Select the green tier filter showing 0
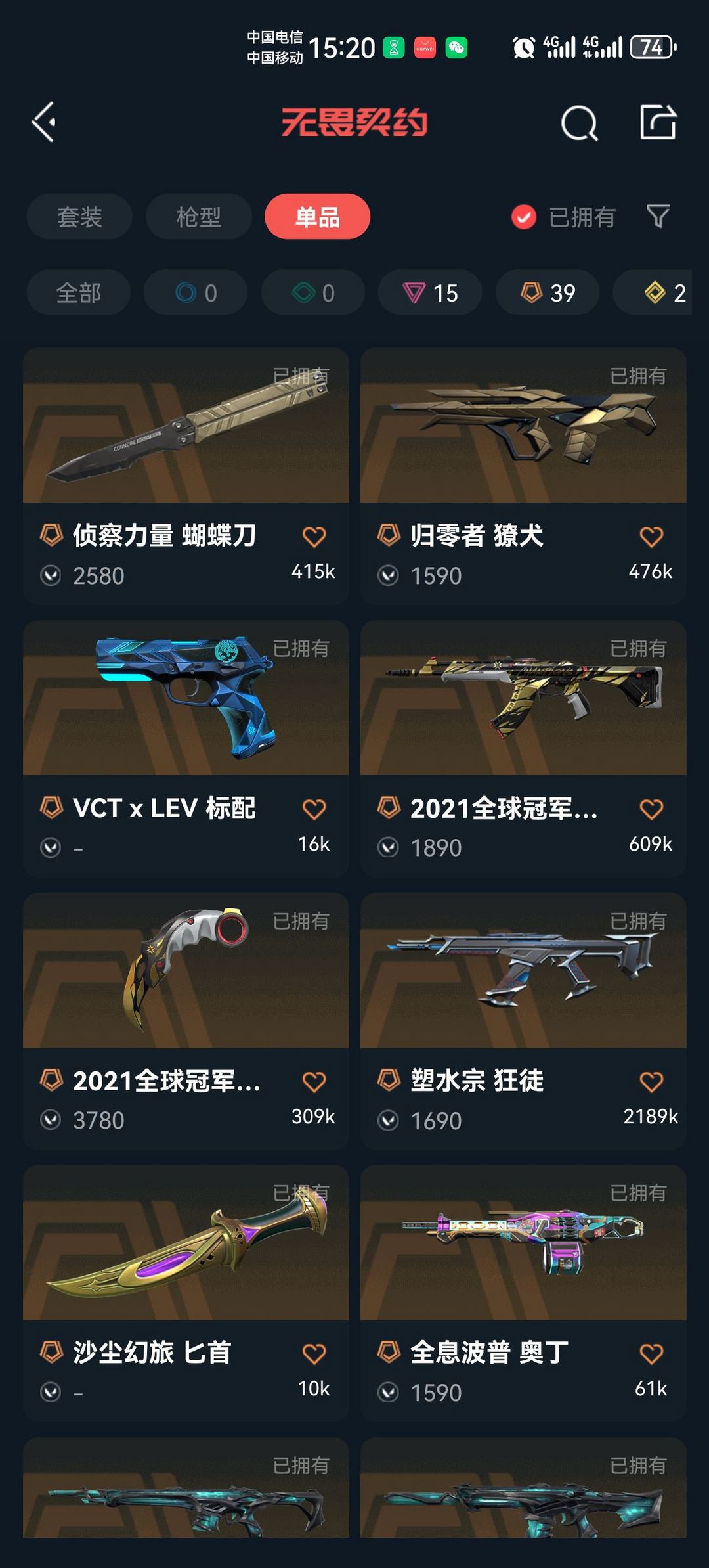709x1568 pixels. click(314, 293)
